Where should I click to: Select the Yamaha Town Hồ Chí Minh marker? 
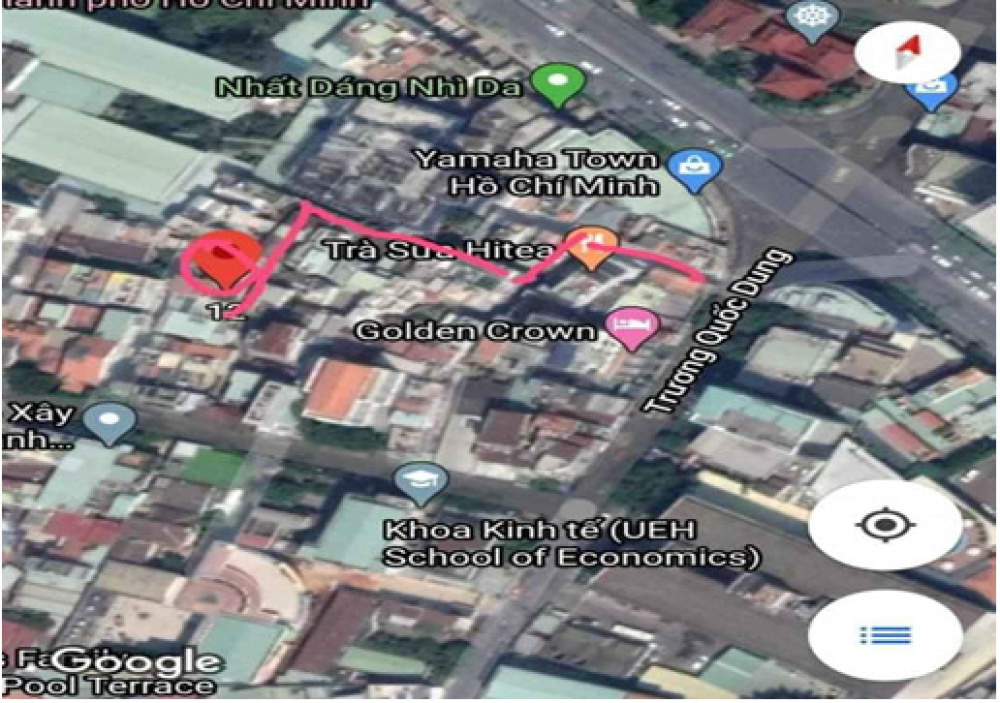coord(694,170)
